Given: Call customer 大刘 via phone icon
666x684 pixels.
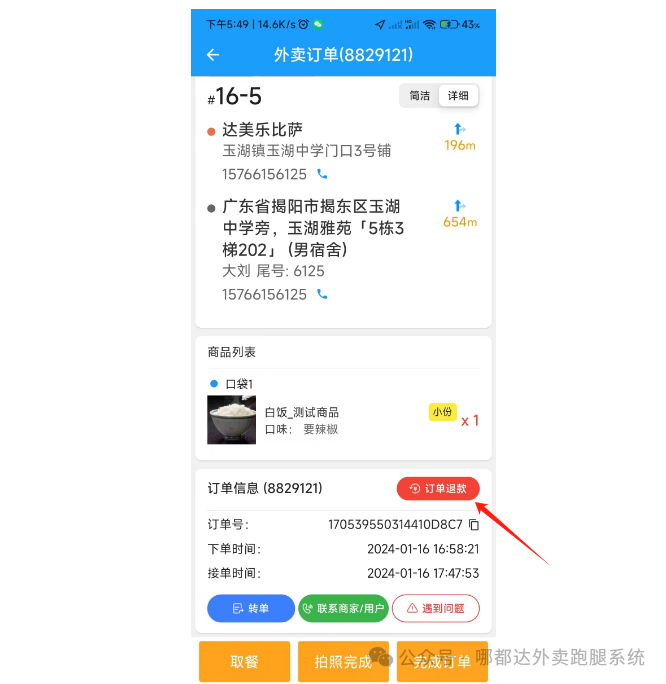Looking at the screenshot, I should 322,294.
